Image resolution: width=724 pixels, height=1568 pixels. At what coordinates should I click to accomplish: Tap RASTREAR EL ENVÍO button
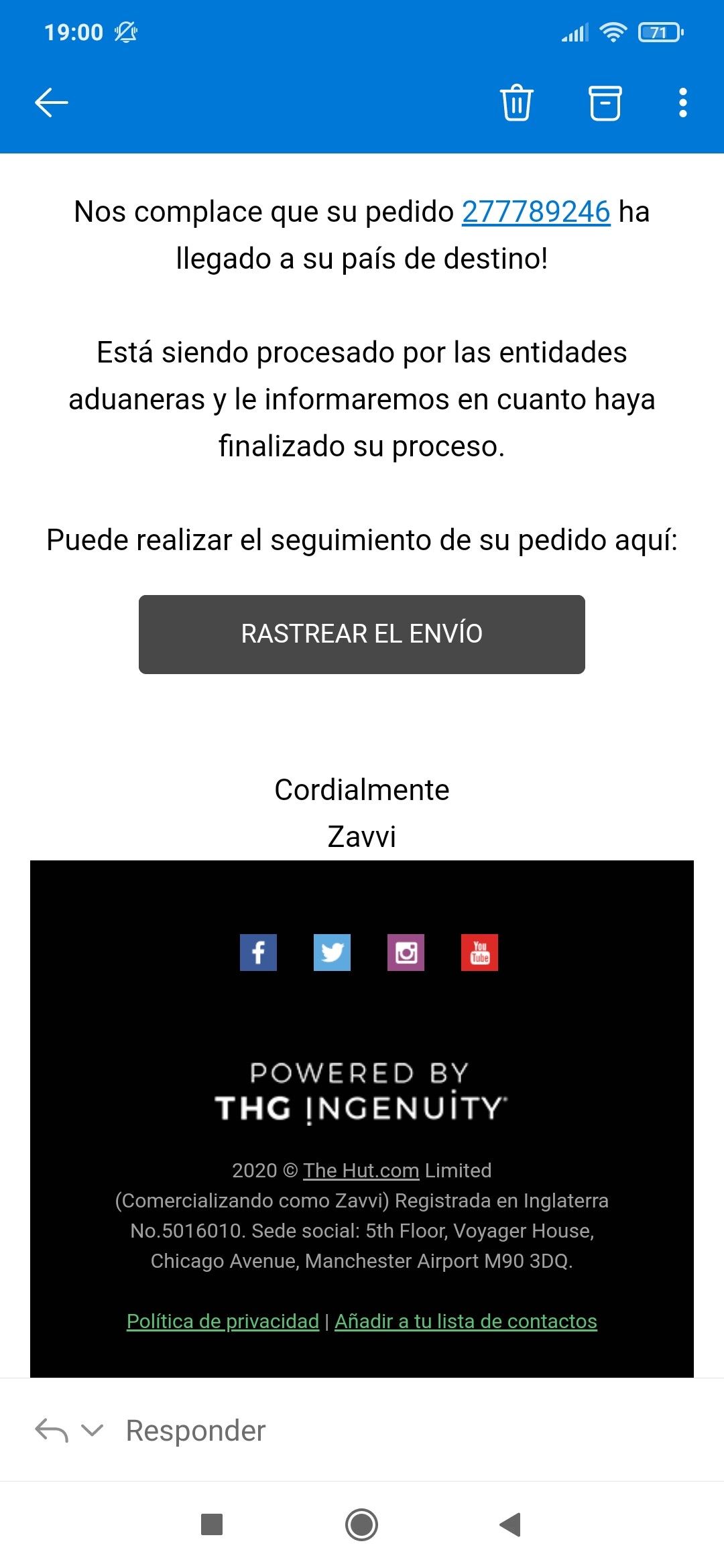pos(362,634)
